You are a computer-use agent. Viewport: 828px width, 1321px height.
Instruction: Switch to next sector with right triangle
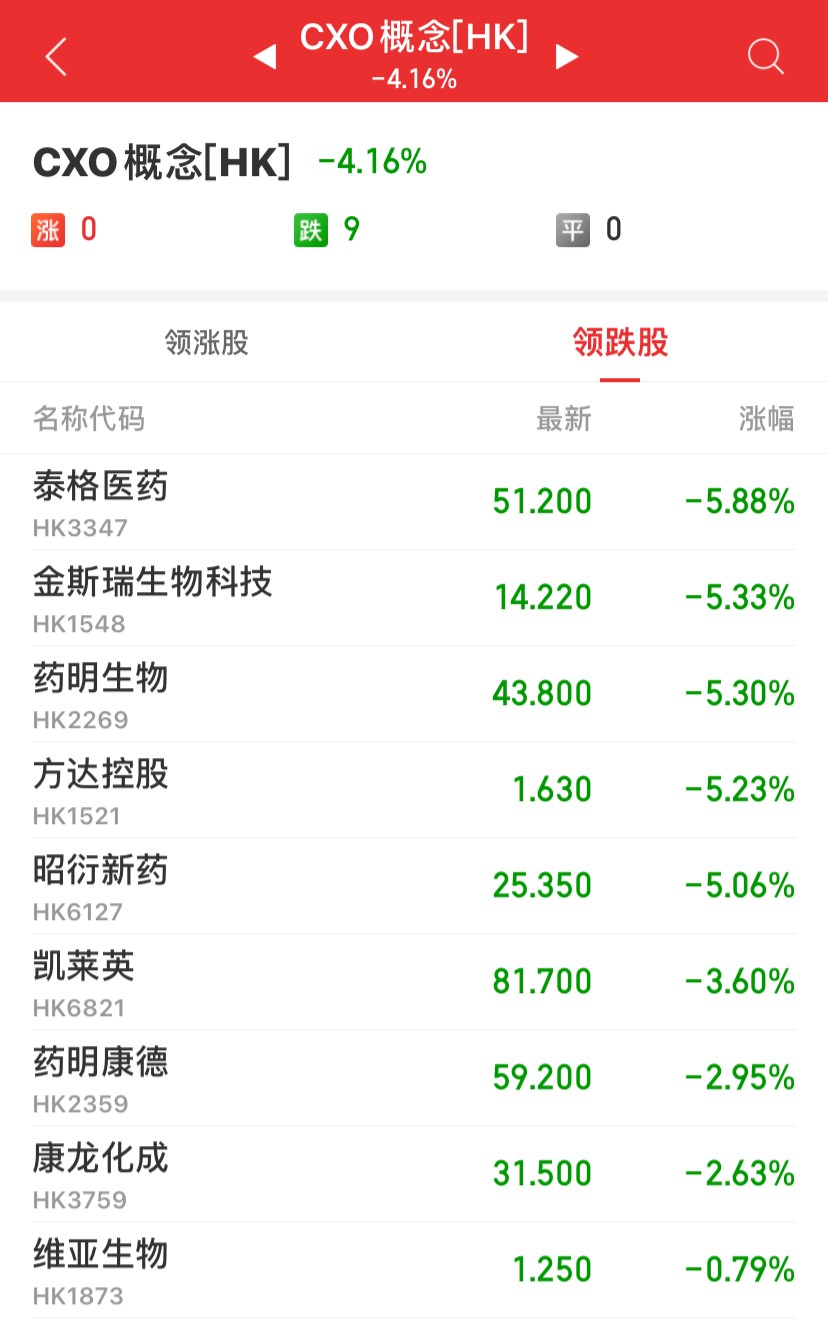click(567, 57)
